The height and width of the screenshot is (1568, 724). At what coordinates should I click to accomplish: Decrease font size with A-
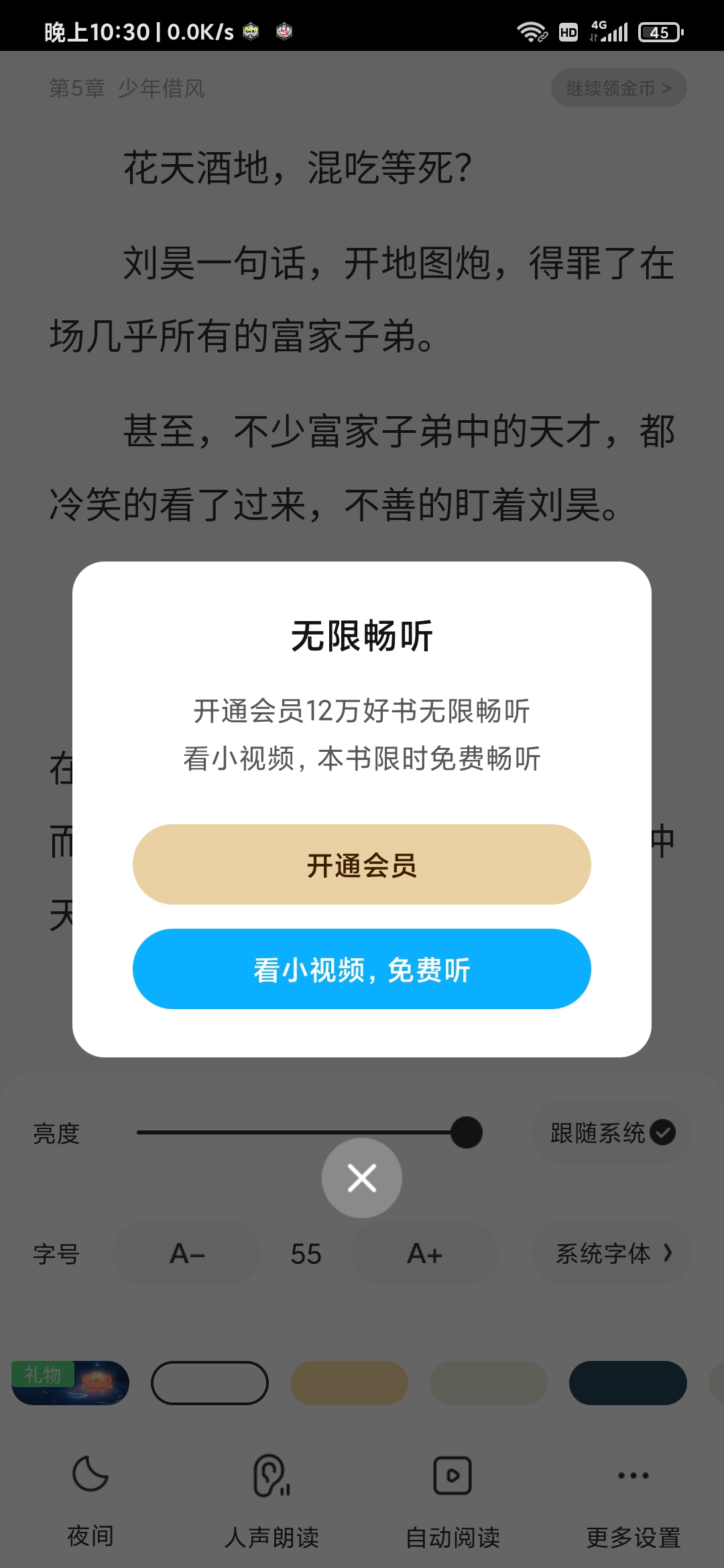[187, 1254]
